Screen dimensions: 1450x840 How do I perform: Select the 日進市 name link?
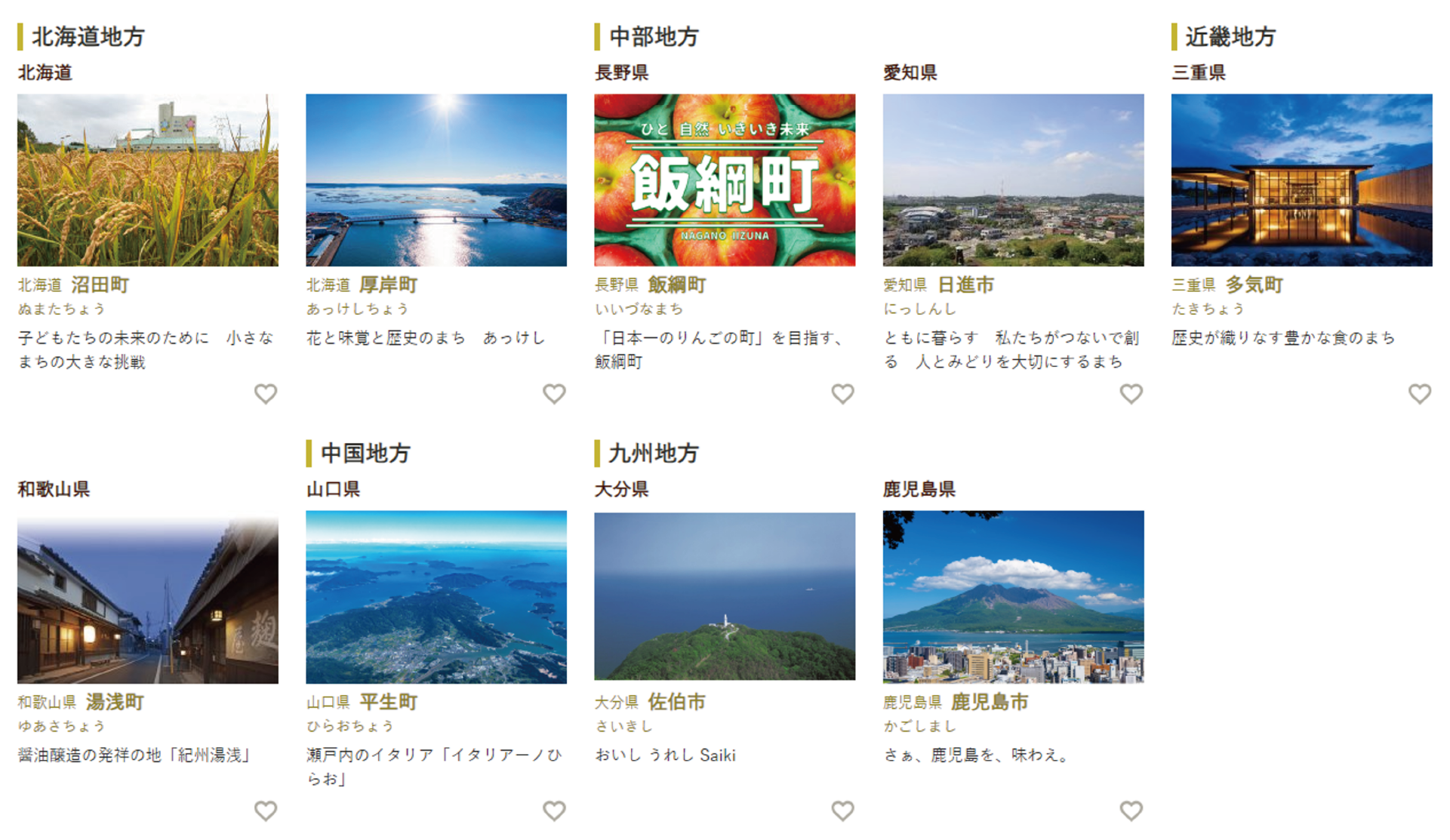(x=965, y=285)
